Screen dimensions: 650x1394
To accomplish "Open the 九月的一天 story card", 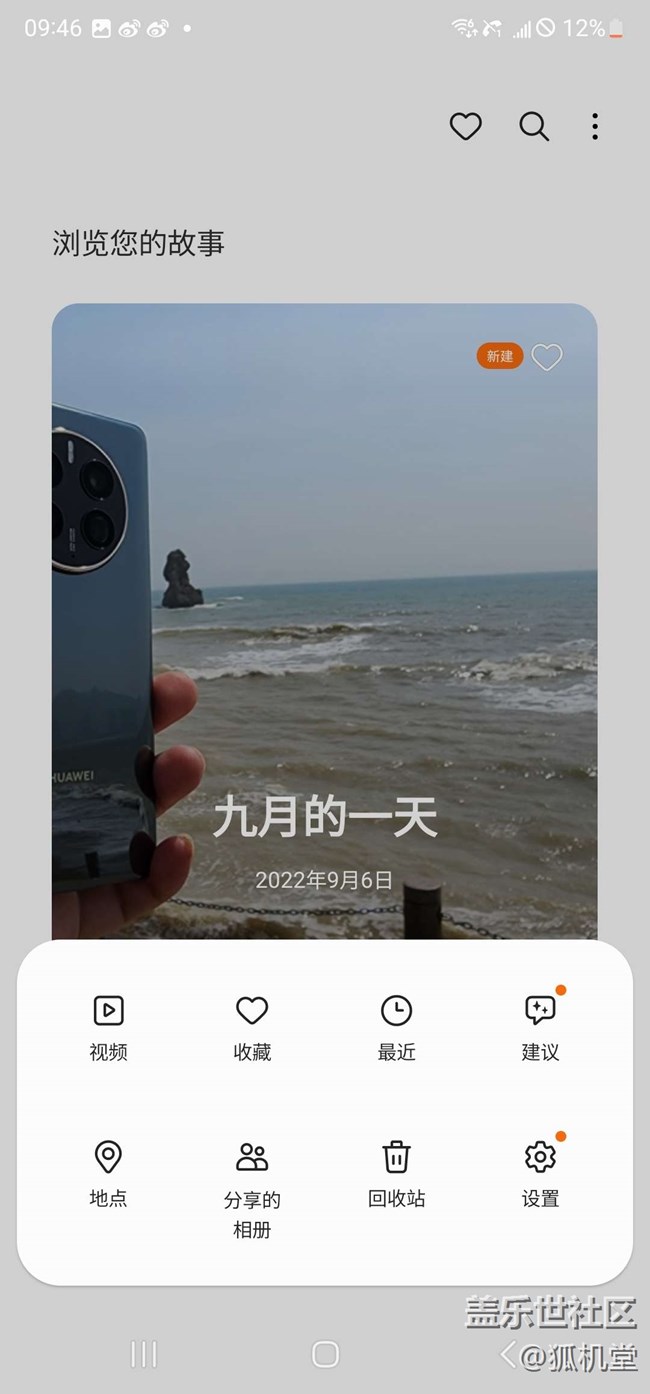I will (324, 620).
